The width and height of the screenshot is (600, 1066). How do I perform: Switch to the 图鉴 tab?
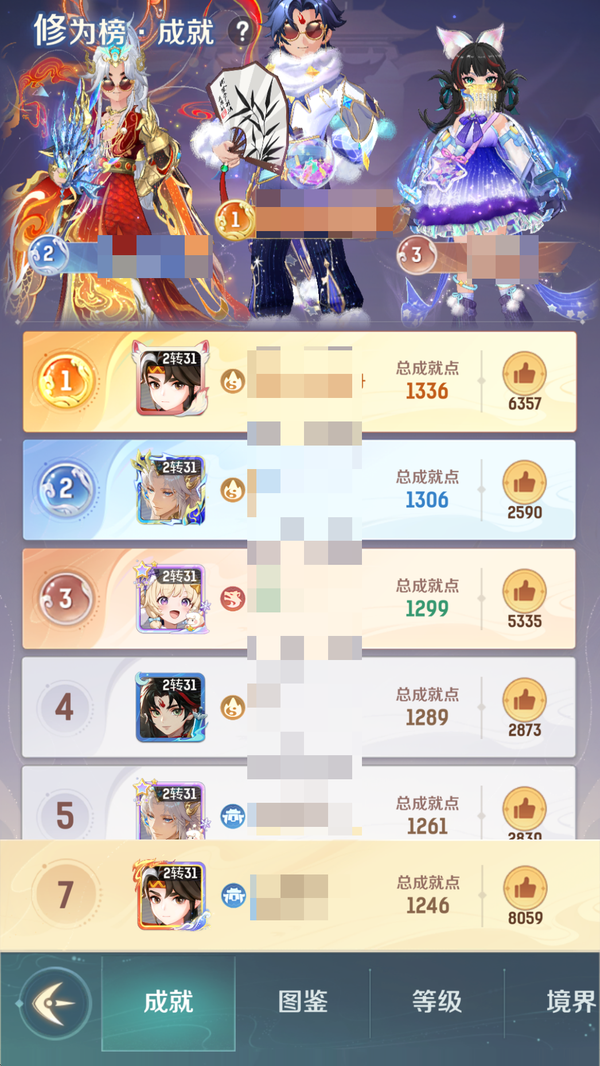tap(303, 1002)
